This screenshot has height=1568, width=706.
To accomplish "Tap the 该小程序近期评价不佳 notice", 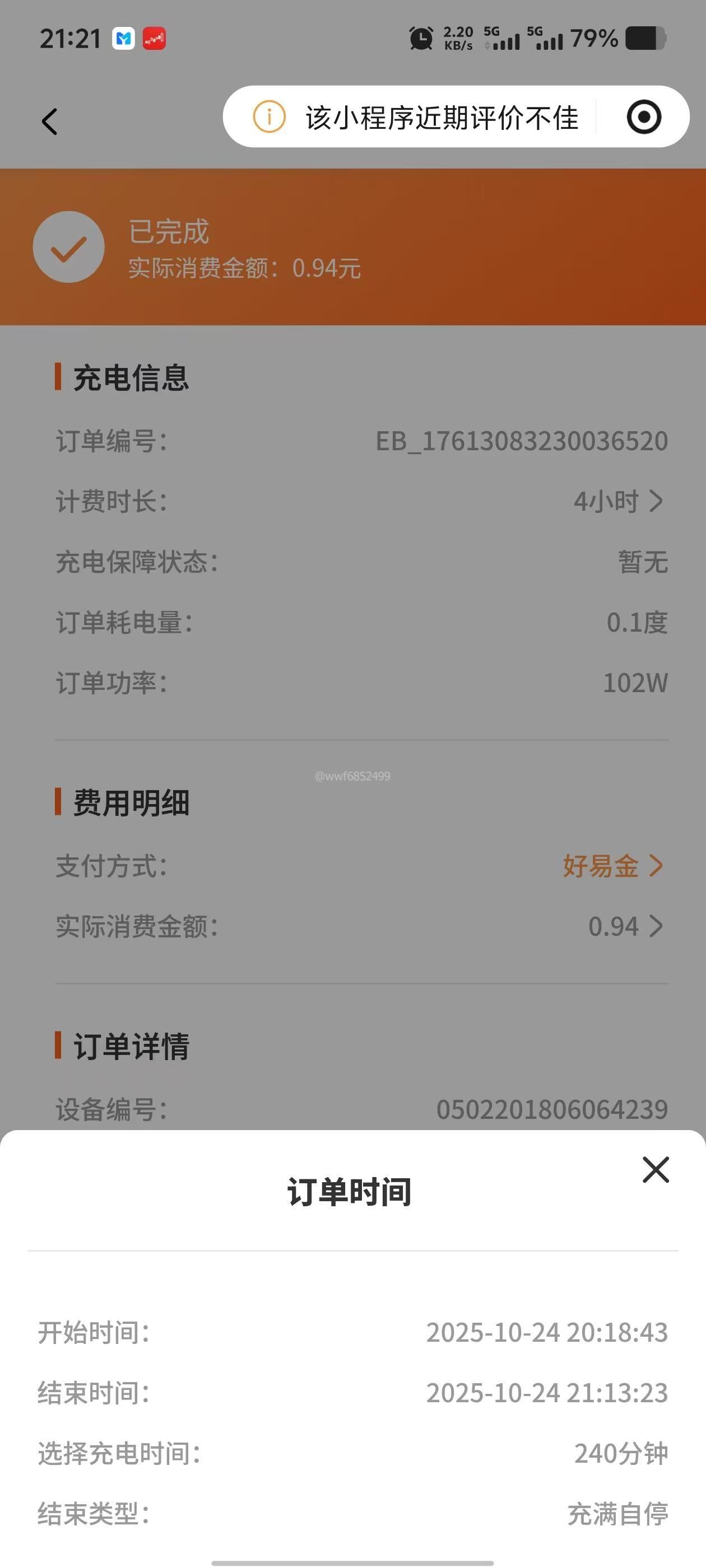I will [416, 117].
